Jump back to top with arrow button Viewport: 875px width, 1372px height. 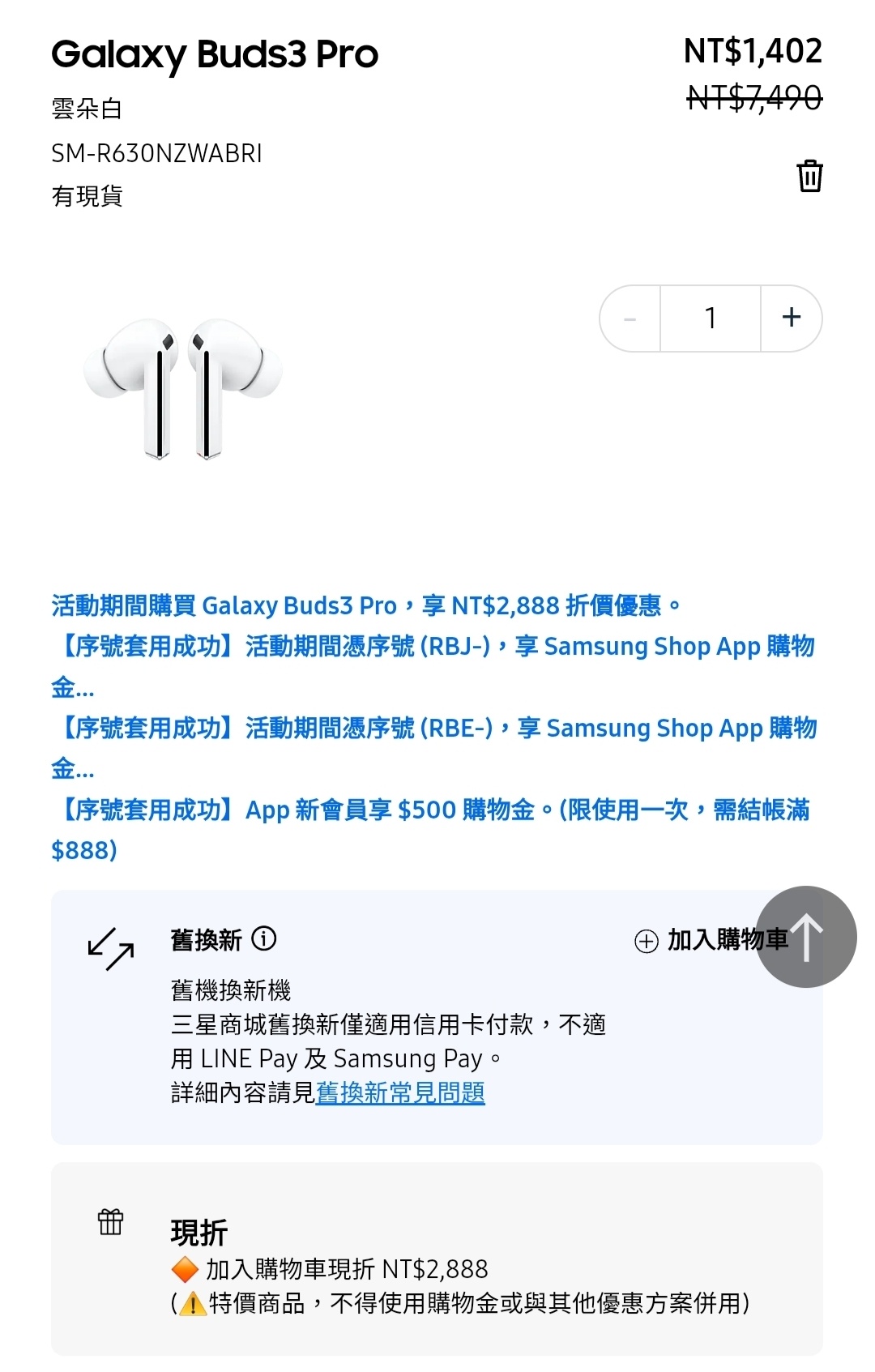[805, 937]
